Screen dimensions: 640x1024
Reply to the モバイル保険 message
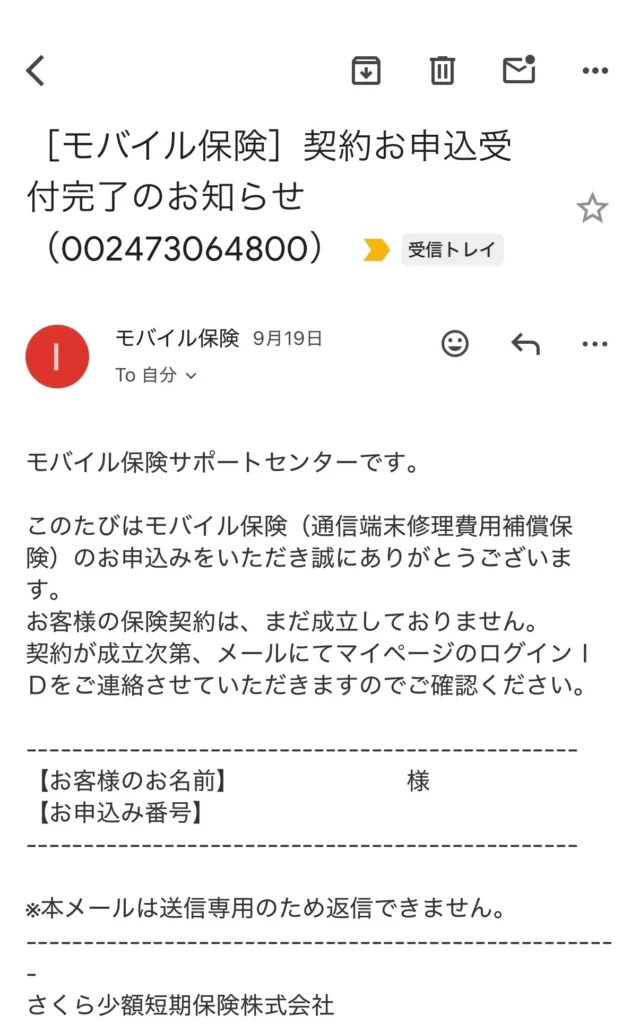pos(526,344)
